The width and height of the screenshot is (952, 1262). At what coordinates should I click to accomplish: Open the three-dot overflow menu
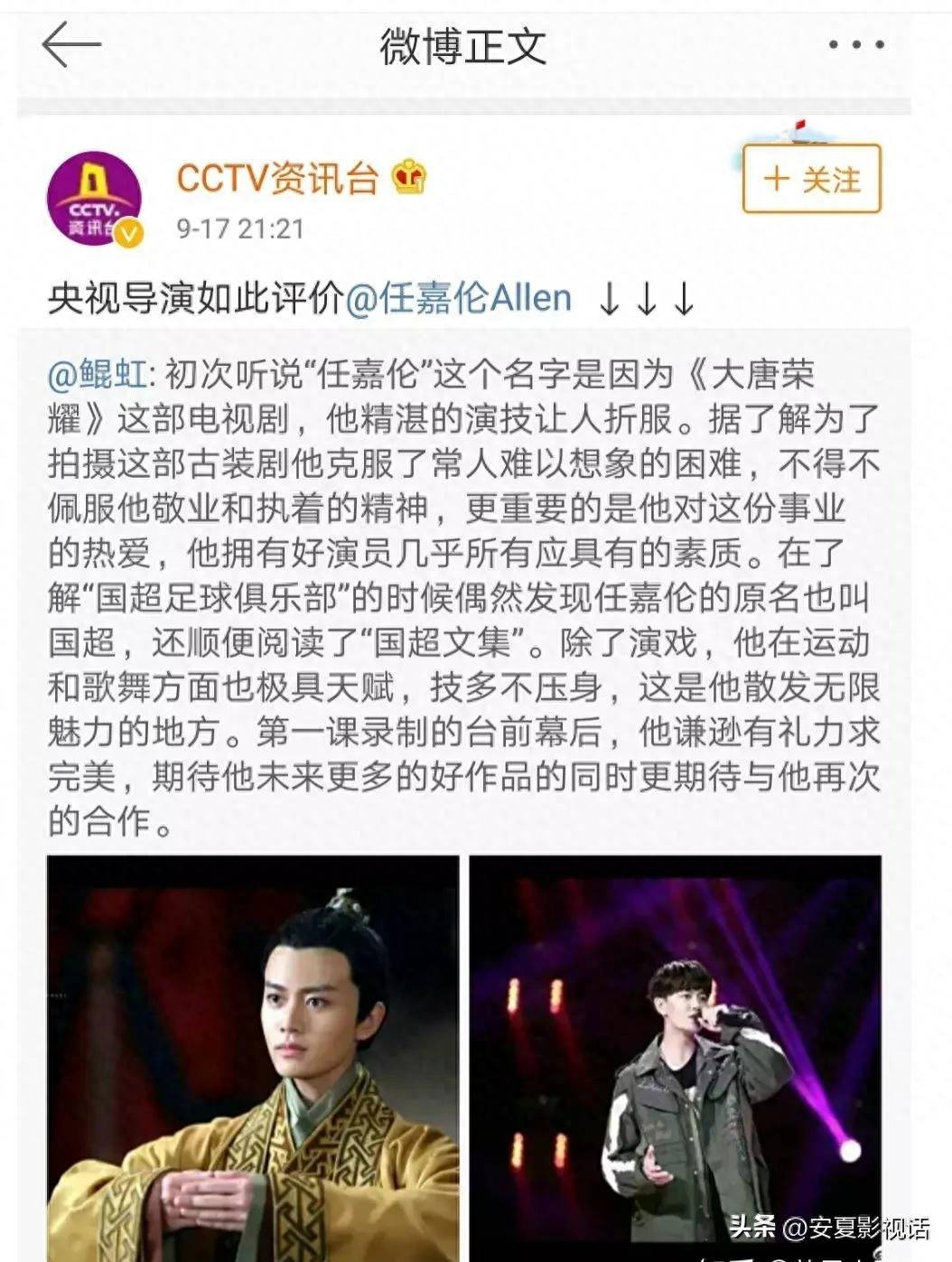point(855,44)
